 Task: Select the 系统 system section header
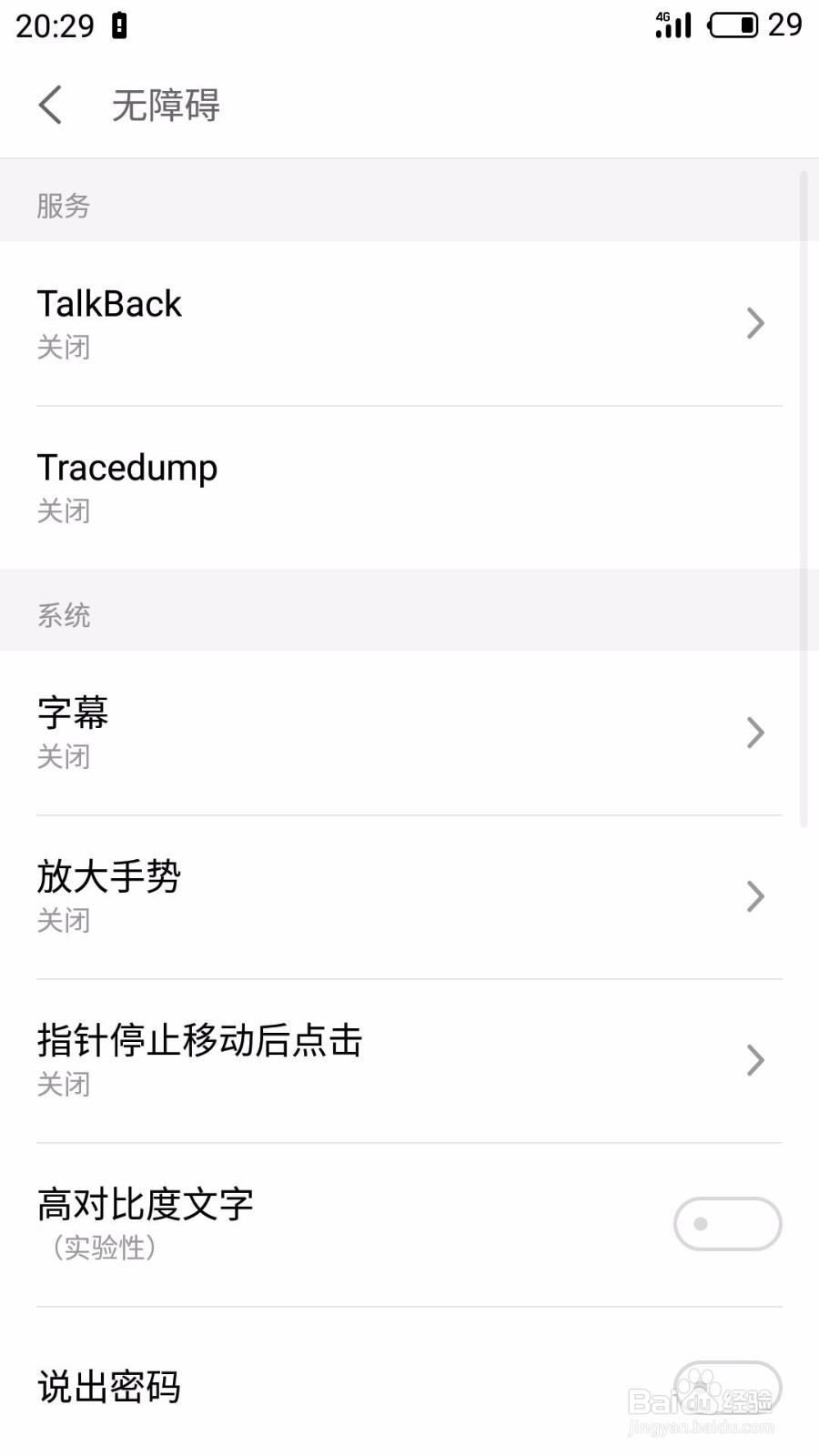[x=63, y=616]
